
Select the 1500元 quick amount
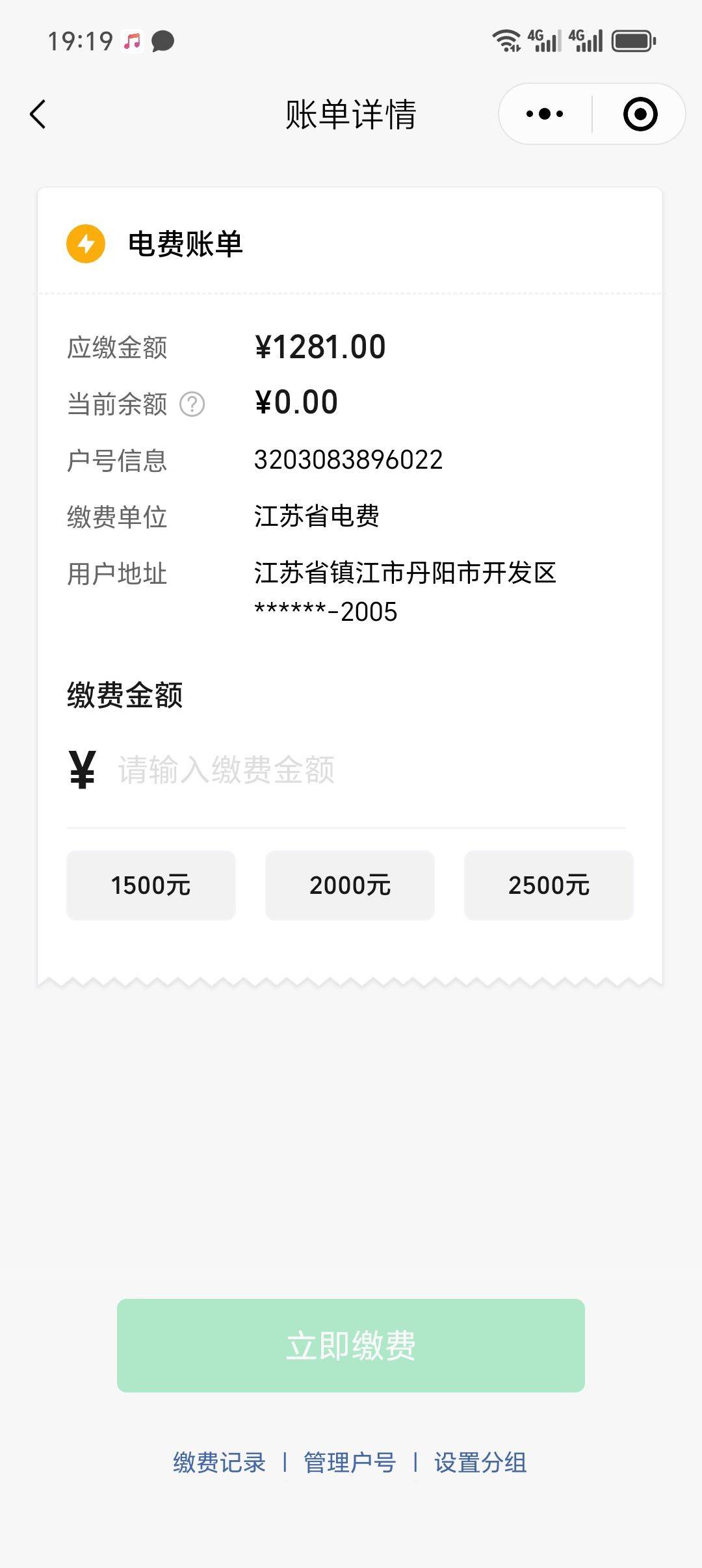pyautogui.click(x=151, y=885)
